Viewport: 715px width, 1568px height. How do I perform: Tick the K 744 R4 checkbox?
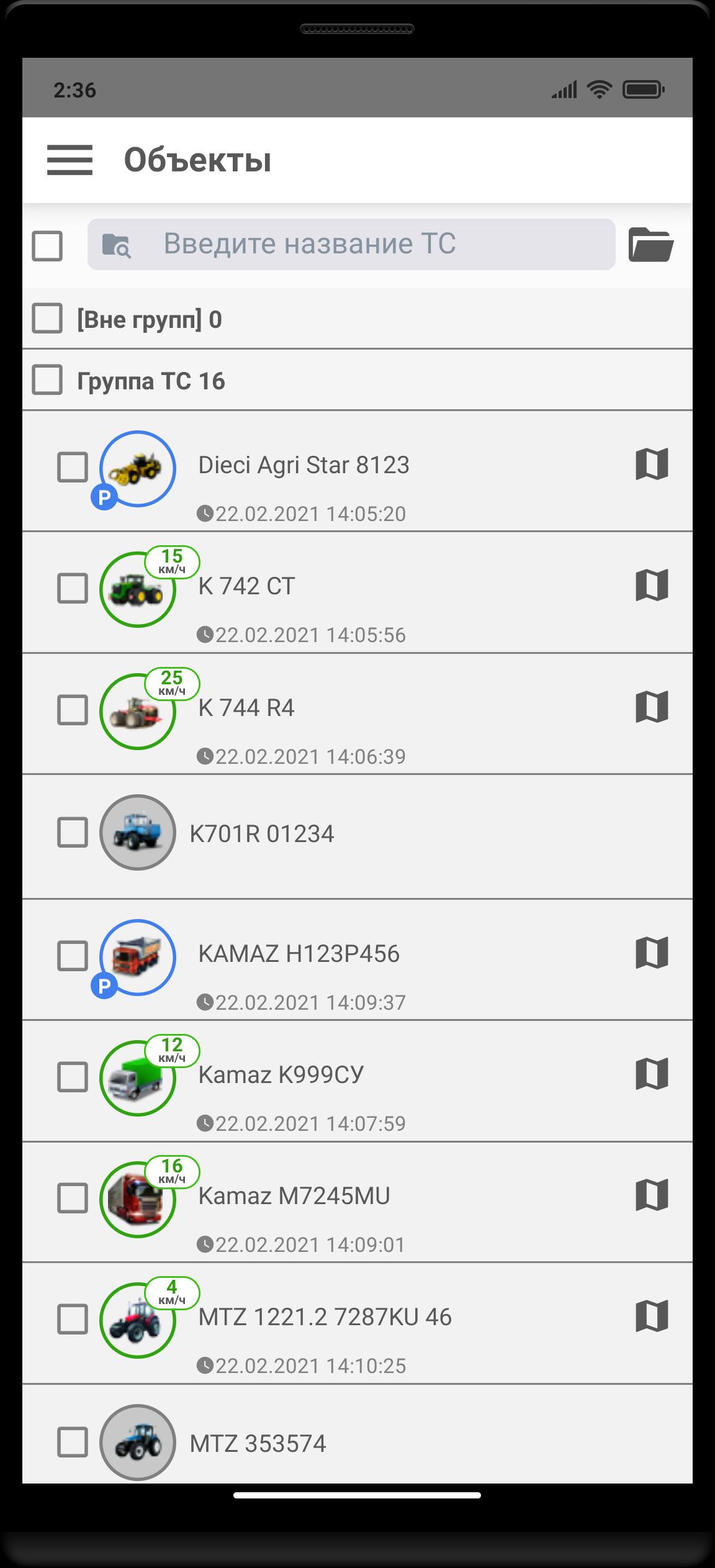pyautogui.click(x=73, y=709)
